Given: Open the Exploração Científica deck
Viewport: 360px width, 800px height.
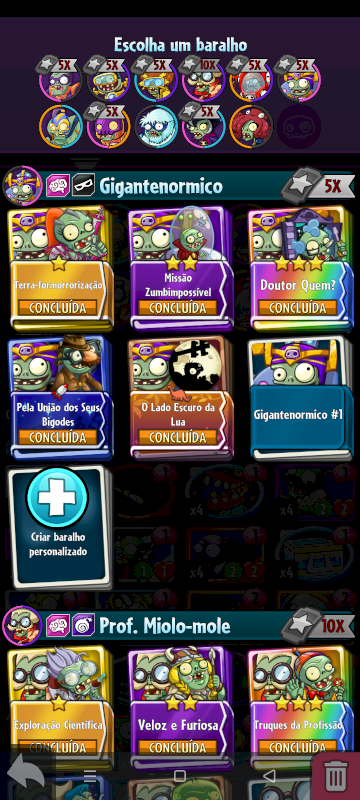Looking at the screenshot, I should [61, 704].
